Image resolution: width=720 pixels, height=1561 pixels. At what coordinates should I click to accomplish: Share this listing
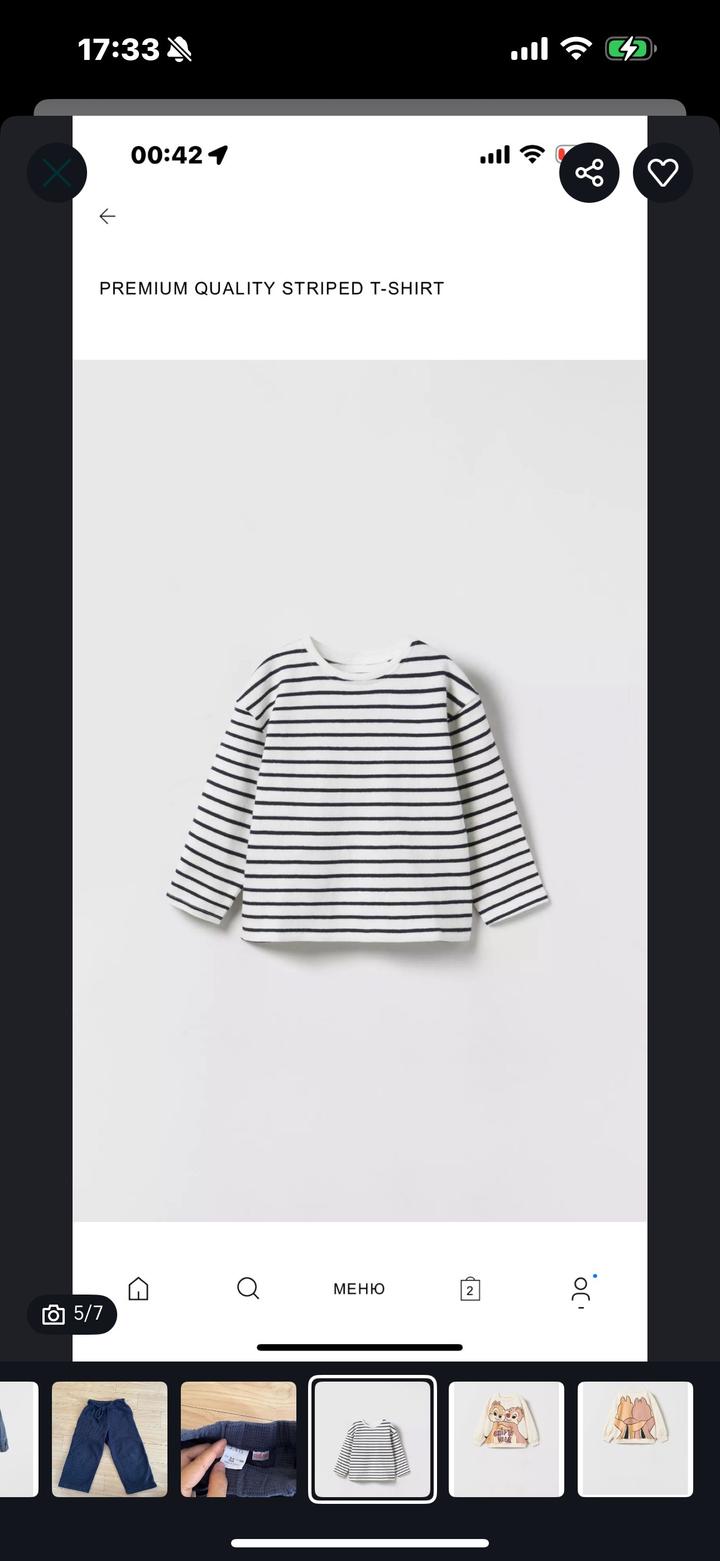pyautogui.click(x=589, y=173)
